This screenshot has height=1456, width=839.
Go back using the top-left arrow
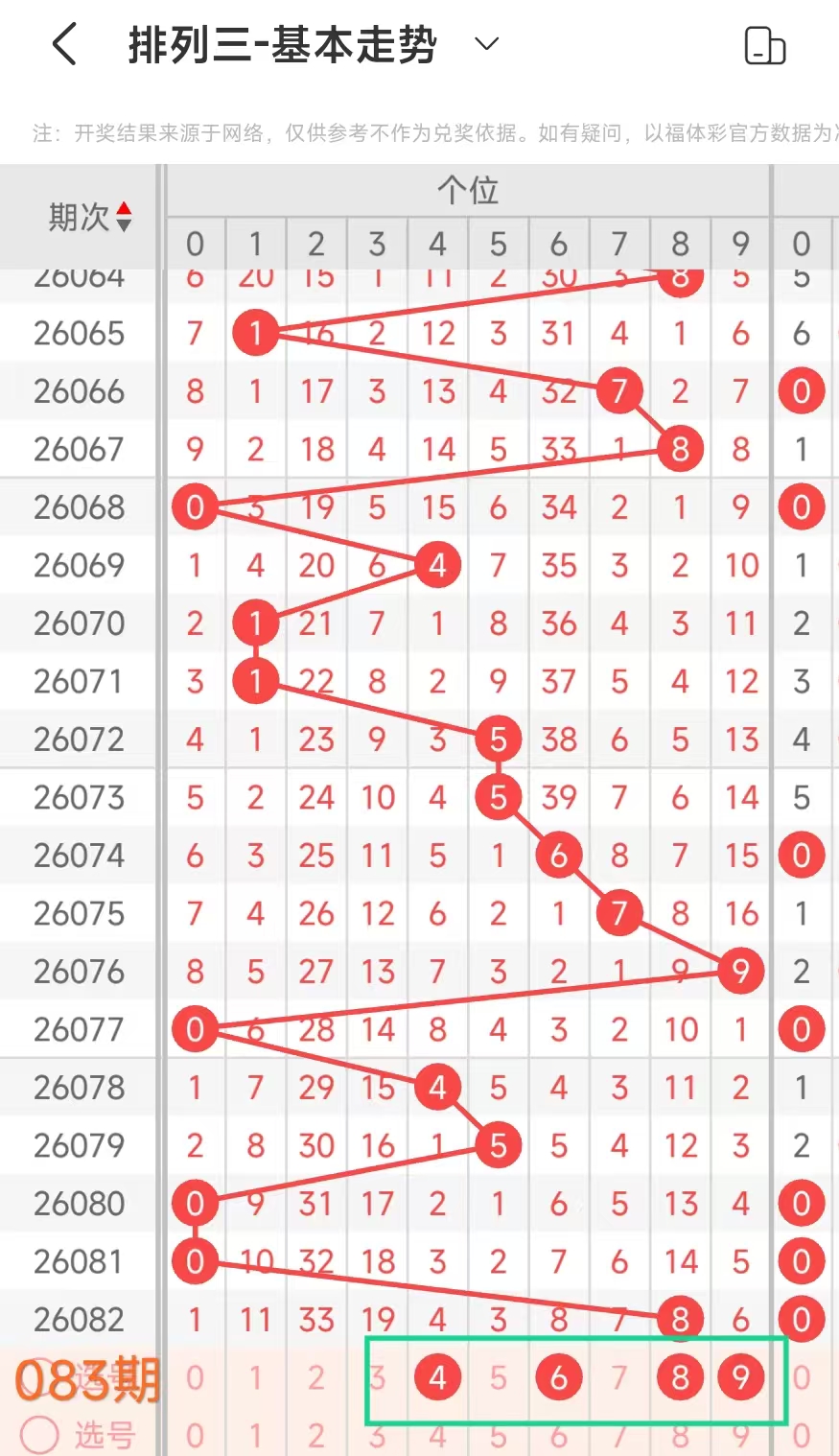pyautogui.click(x=64, y=45)
